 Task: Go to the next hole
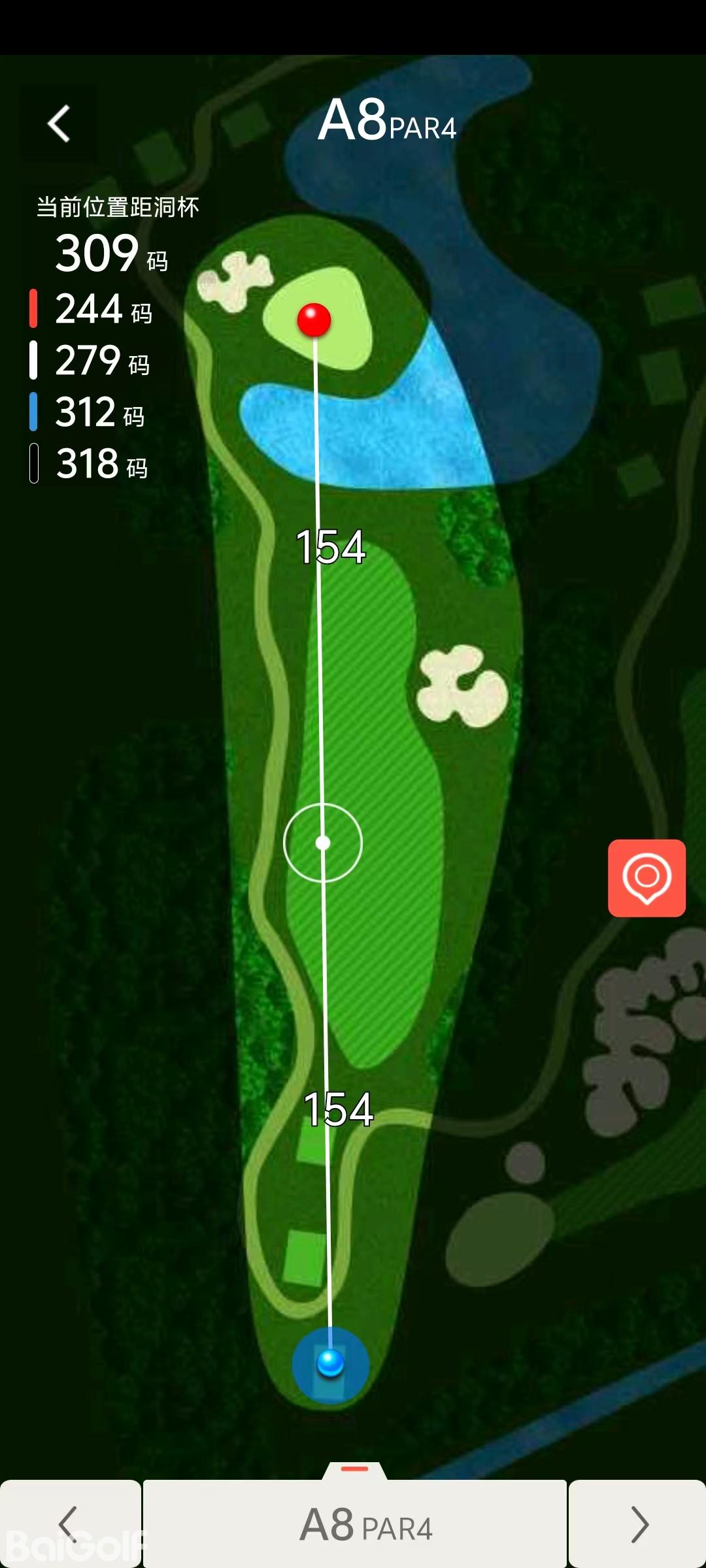pyautogui.click(x=639, y=1524)
